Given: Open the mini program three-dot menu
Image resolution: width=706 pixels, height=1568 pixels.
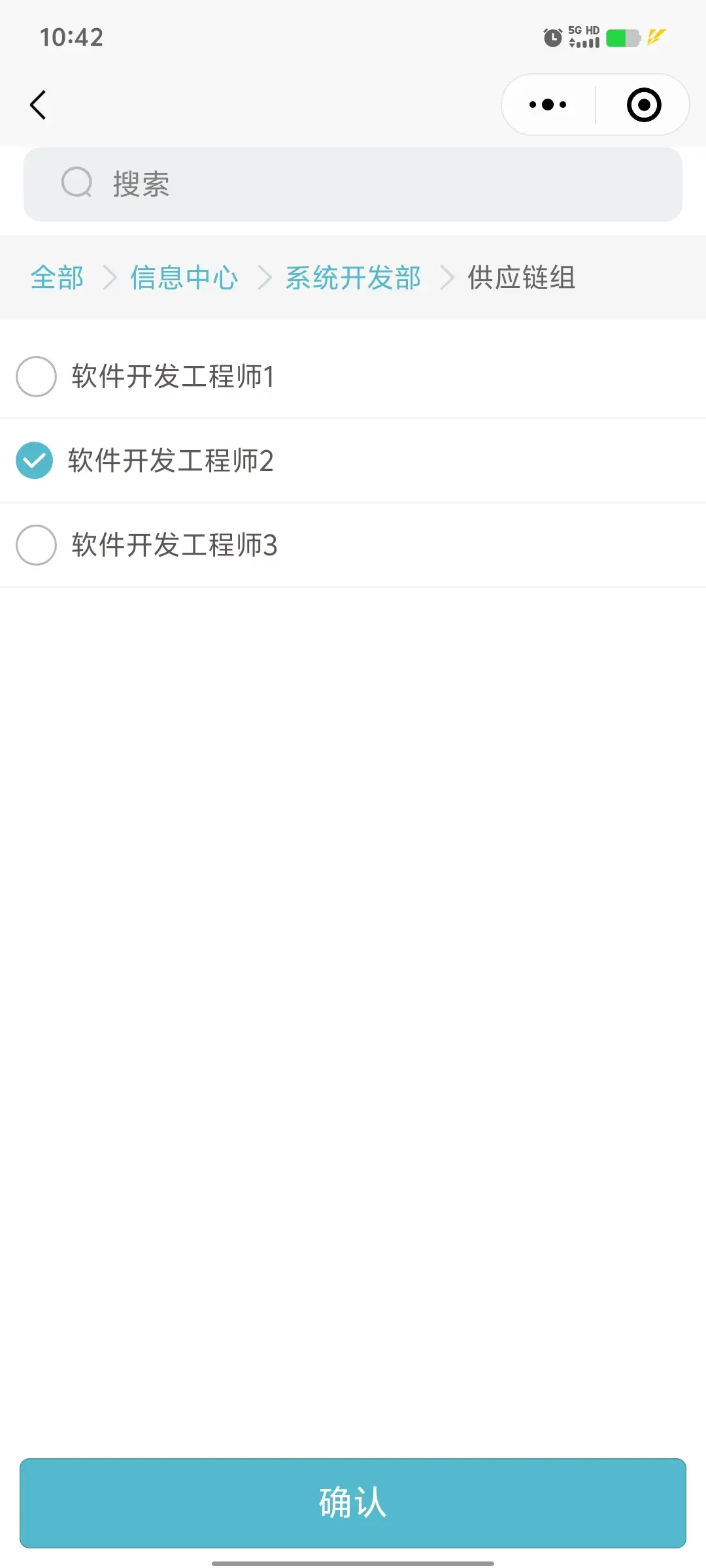Looking at the screenshot, I should pyautogui.click(x=548, y=105).
